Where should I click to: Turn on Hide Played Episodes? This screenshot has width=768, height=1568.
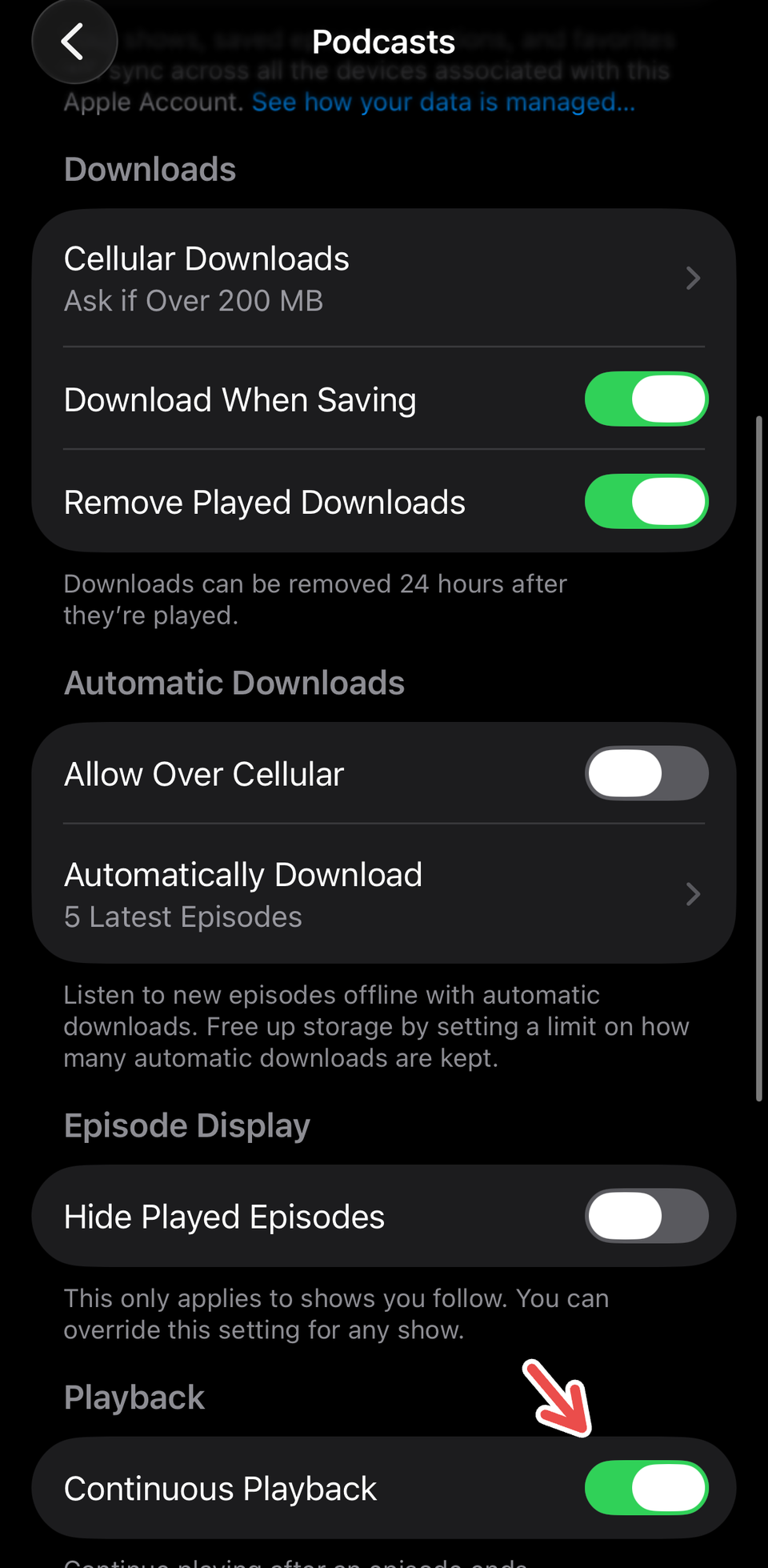point(646,1215)
